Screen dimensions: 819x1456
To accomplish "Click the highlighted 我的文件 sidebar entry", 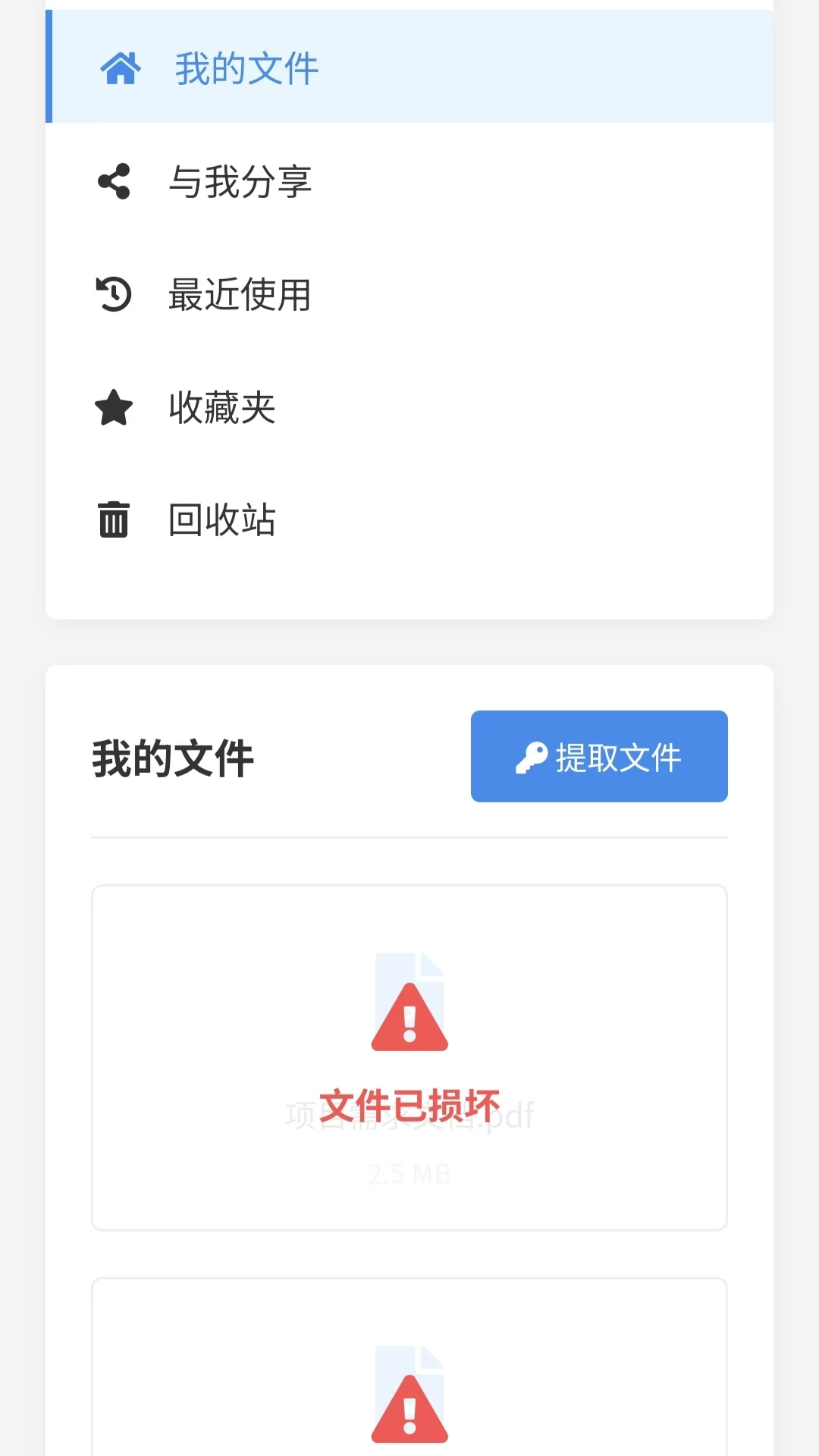I will pyautogui.click(x=244, y=68).
